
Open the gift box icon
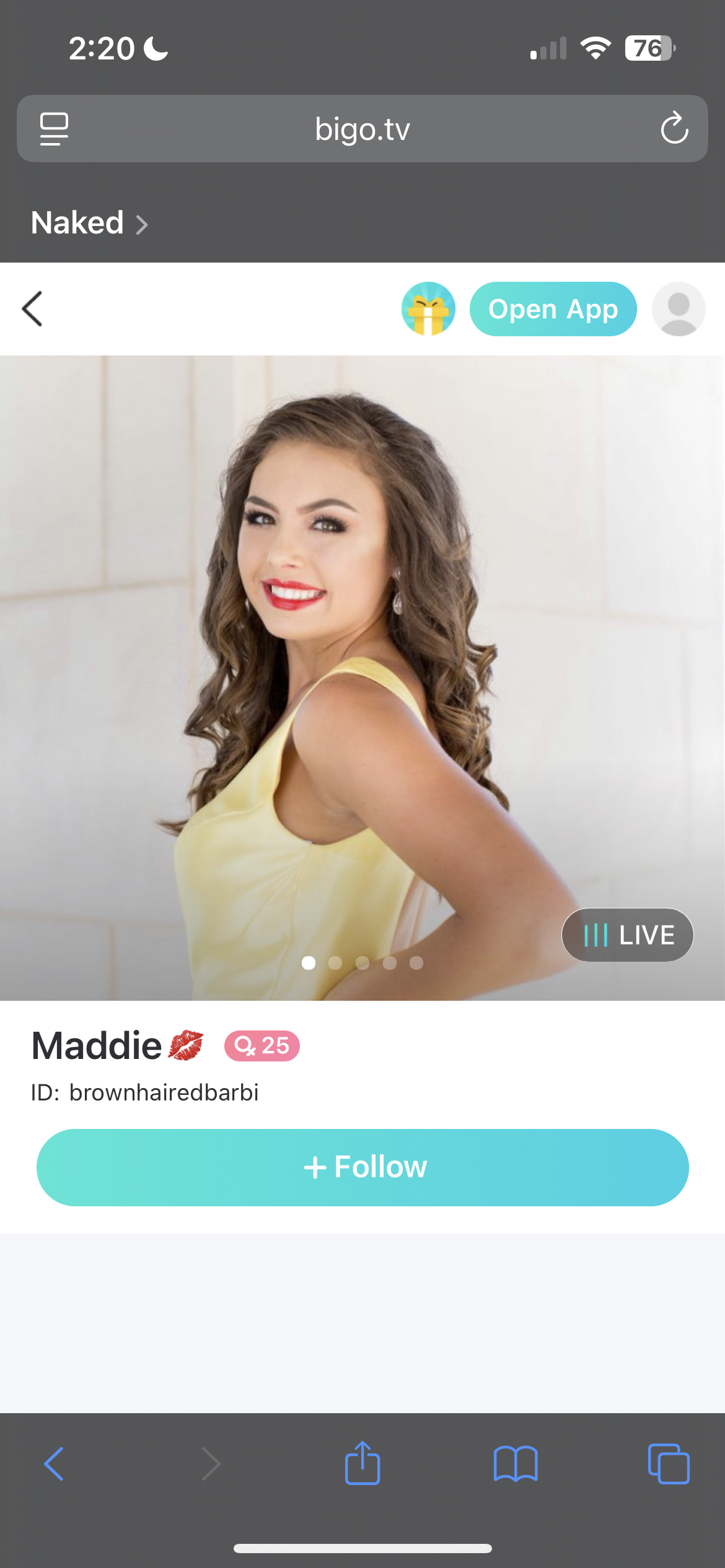coord(428,308)
